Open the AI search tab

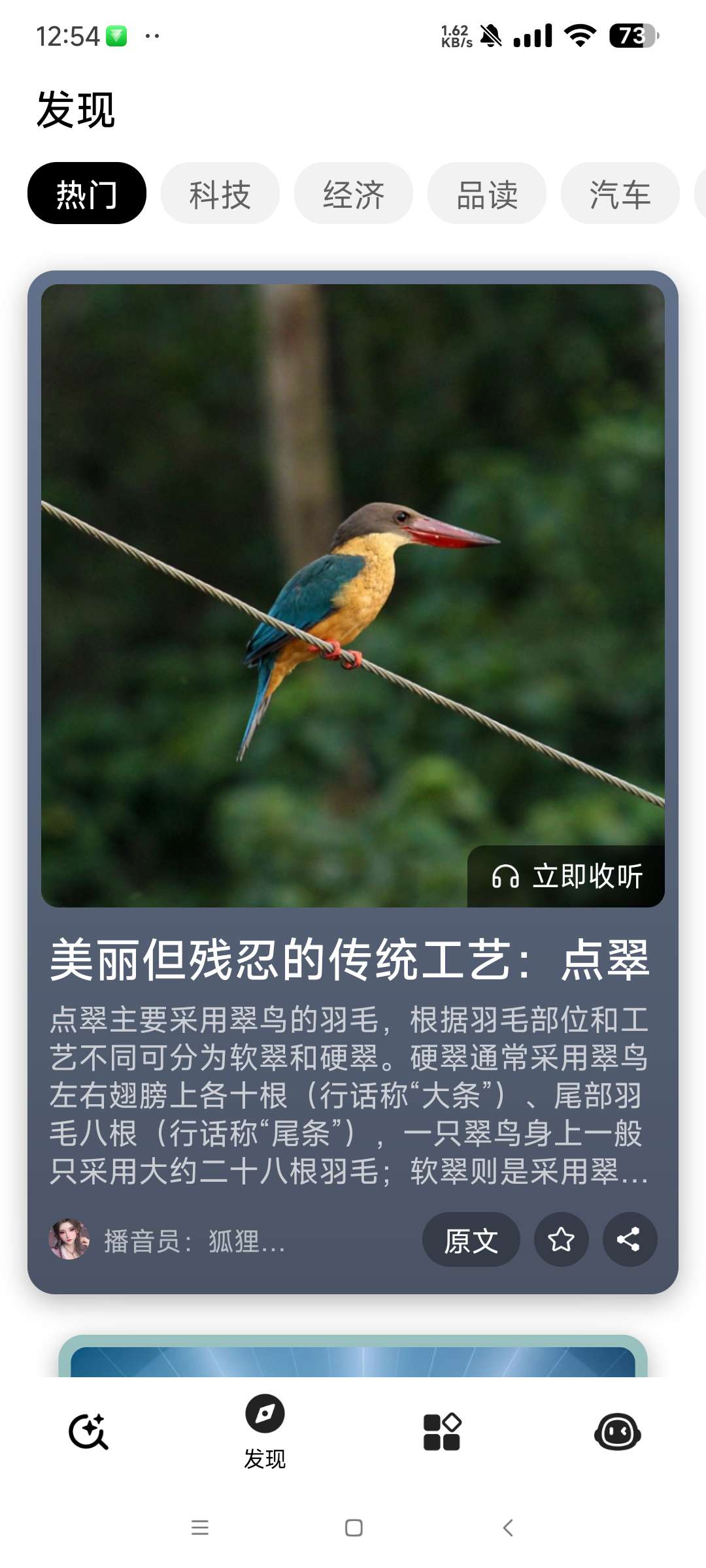pyautogui.click(x=88, y=1432)
